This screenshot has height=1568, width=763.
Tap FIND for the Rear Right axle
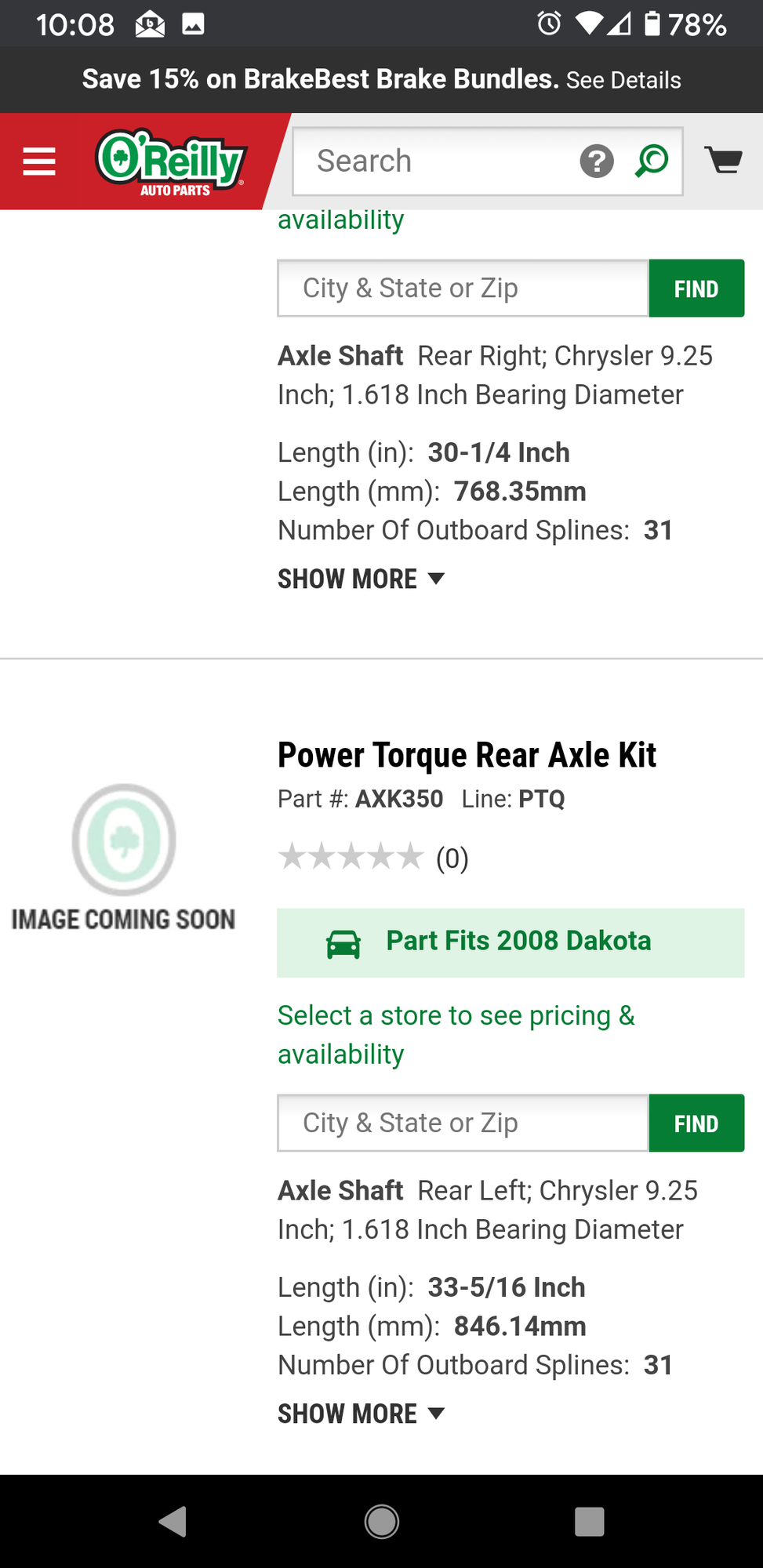(696, 289)
